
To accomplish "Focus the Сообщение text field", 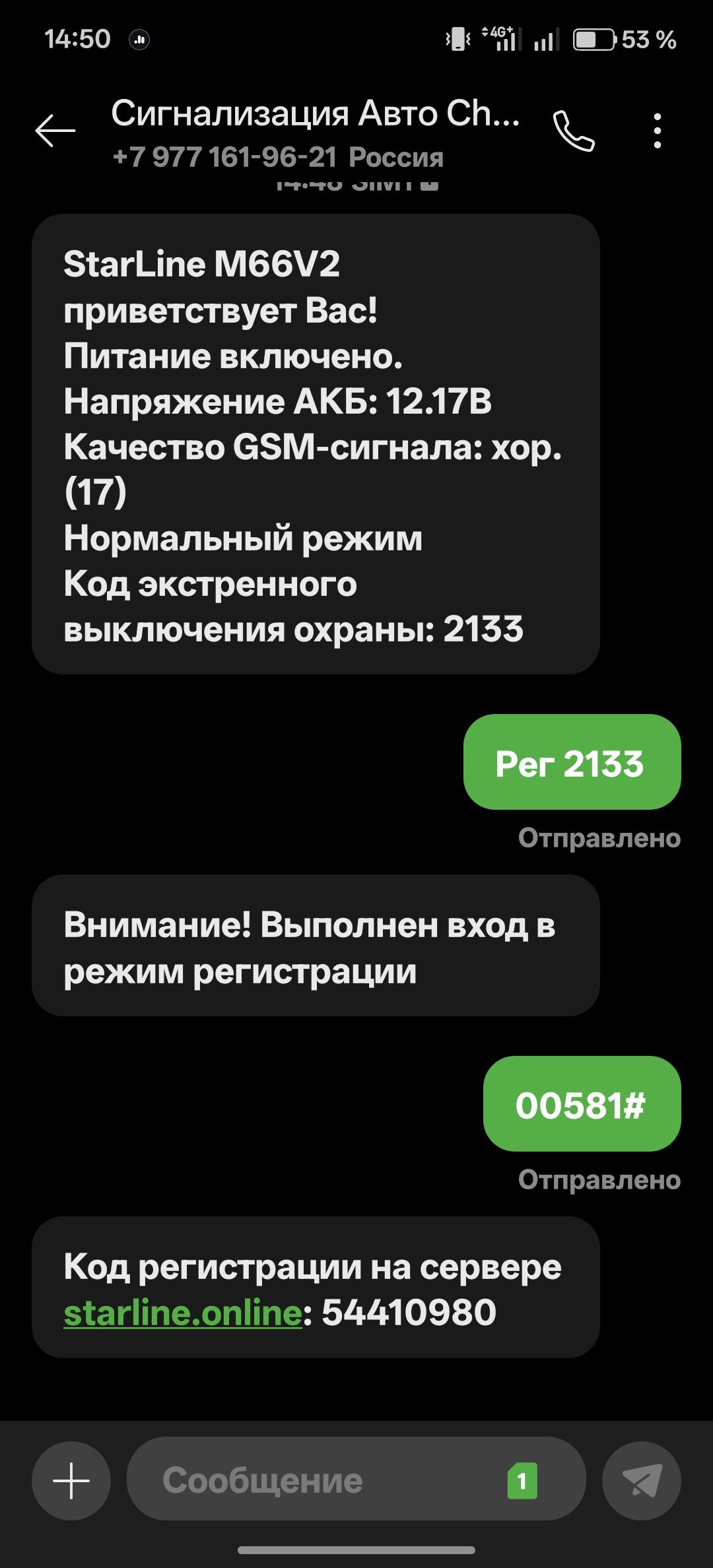I will coord(317,1481).
